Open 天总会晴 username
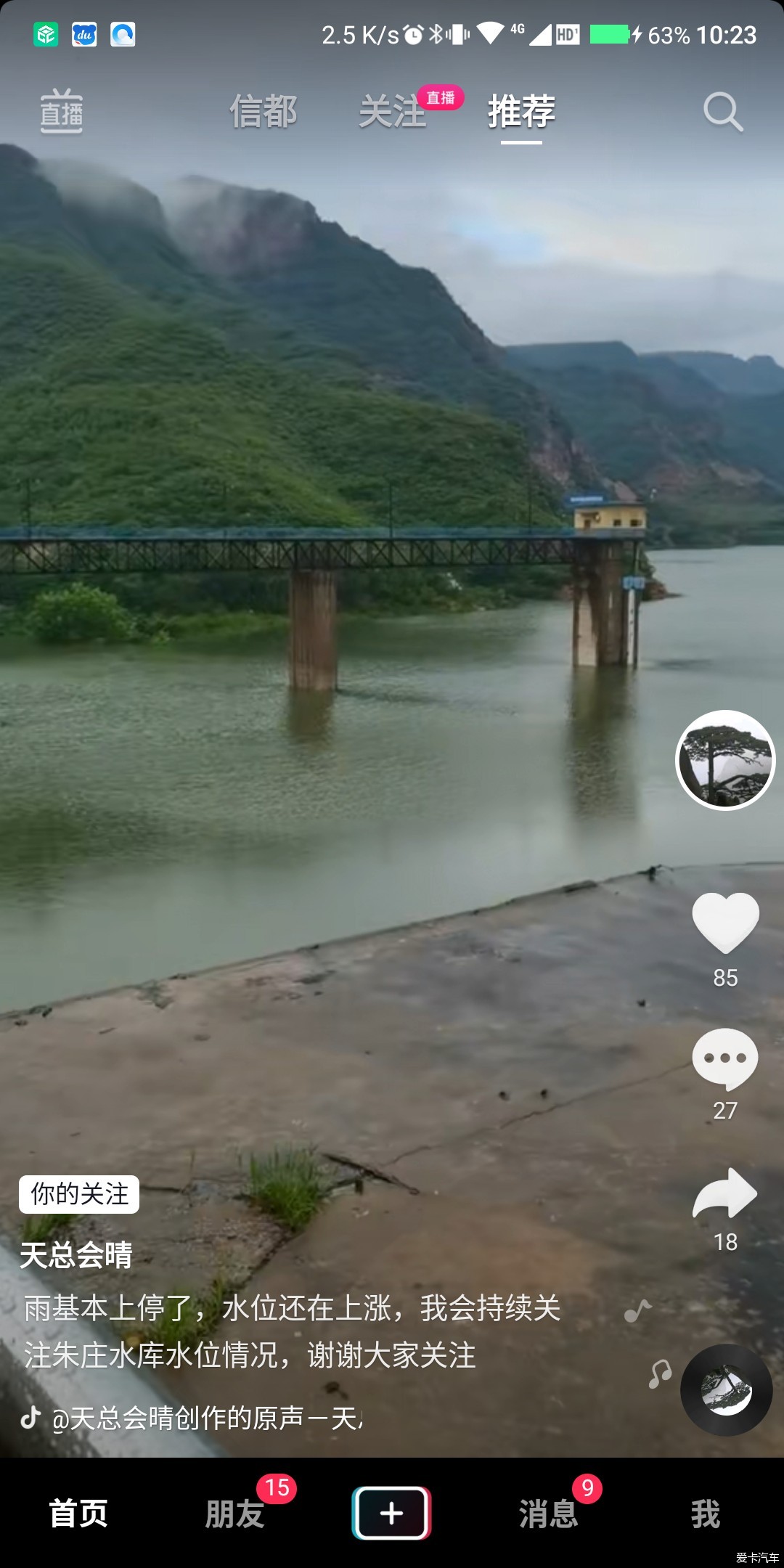Image resolution: width=784 pixels, height=1568 pixels. point(76,1255)
